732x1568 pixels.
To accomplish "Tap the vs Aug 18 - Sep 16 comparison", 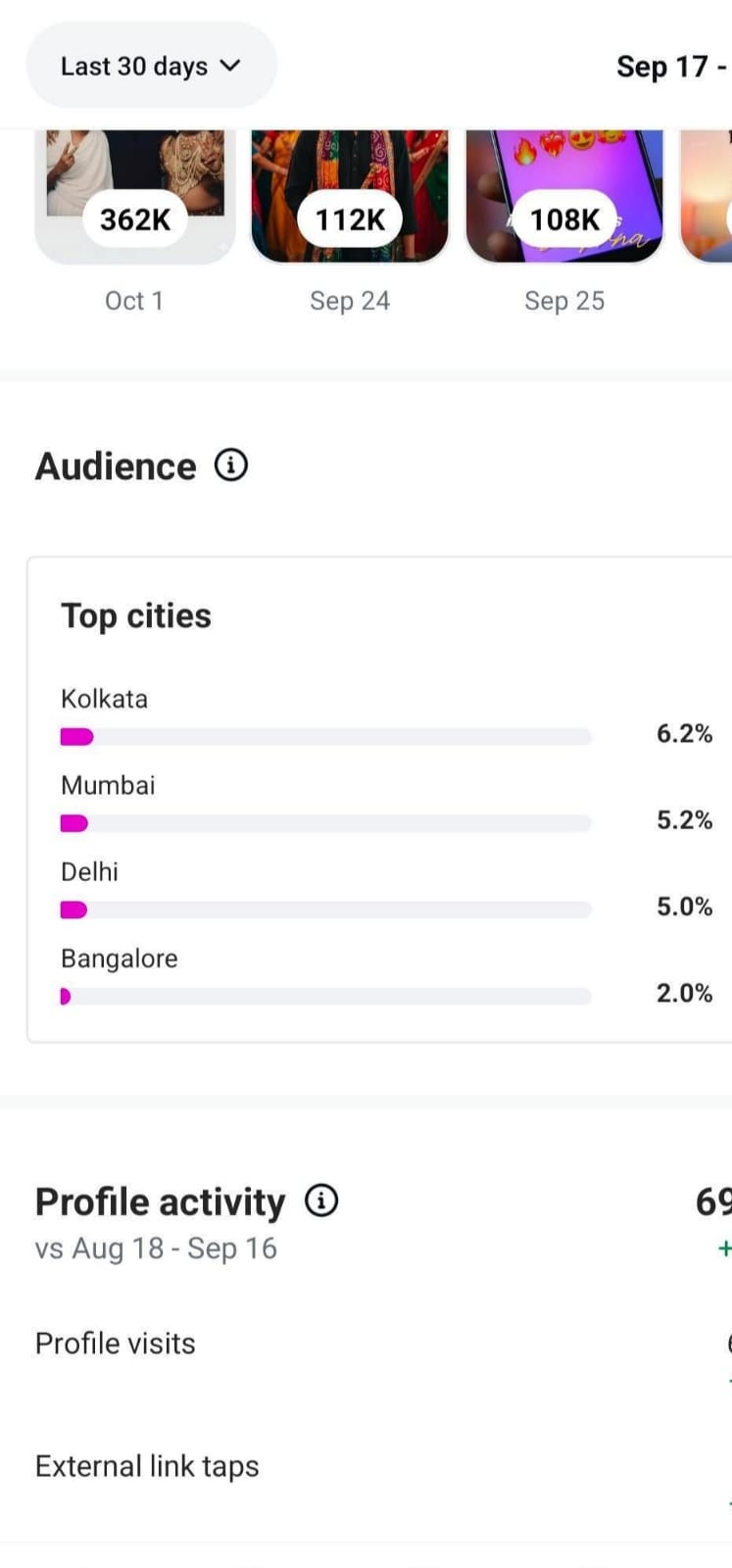I will point(156,1248).
